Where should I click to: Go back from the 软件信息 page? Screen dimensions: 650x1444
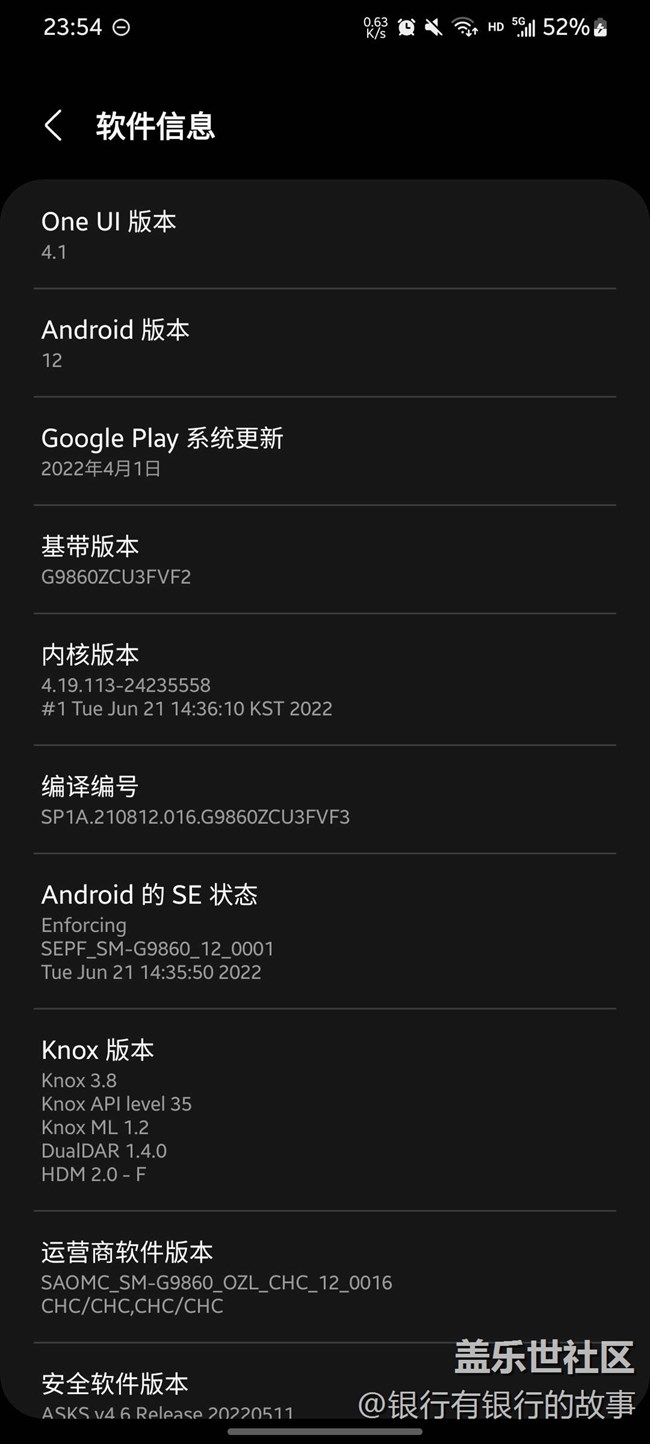pos(54,126)
